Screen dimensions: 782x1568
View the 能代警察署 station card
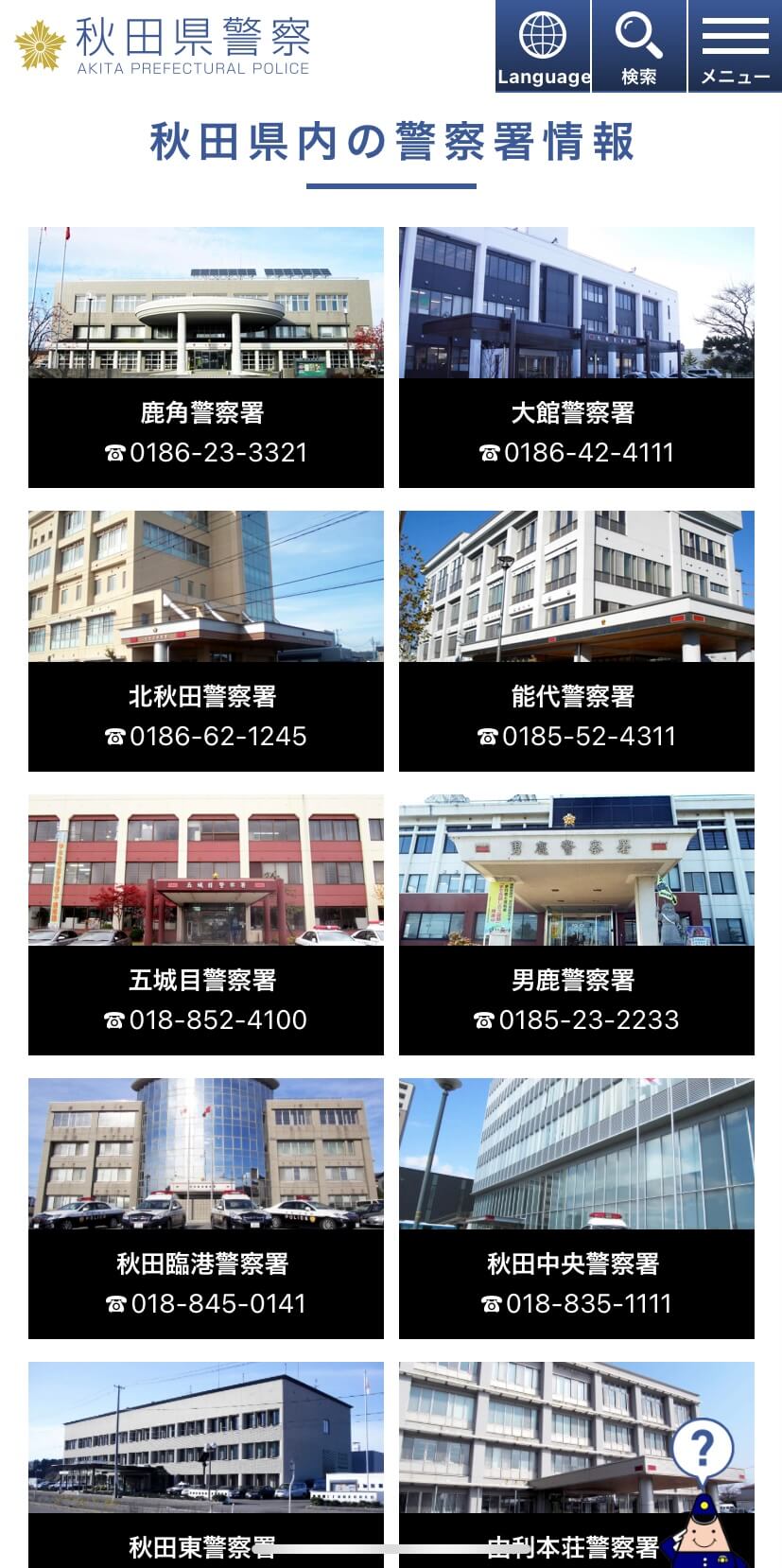577,641
